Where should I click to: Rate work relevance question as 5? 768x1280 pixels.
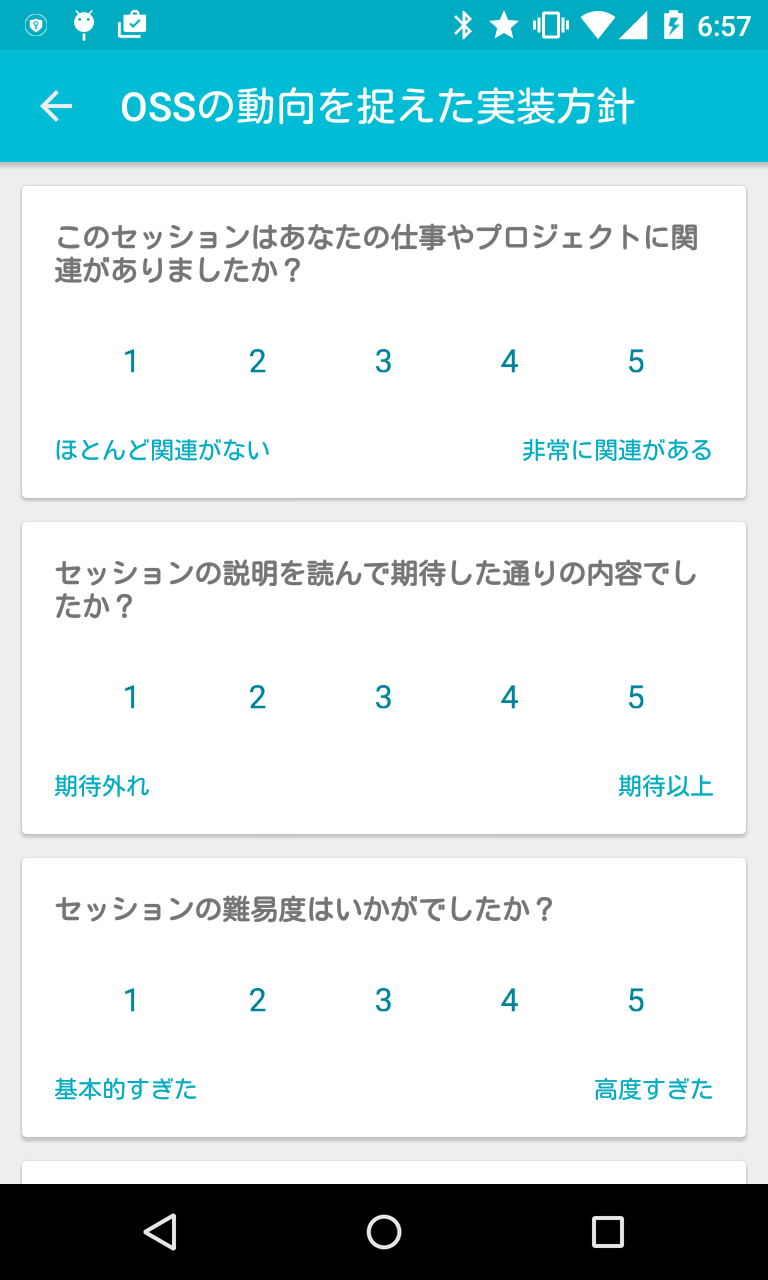636,361
